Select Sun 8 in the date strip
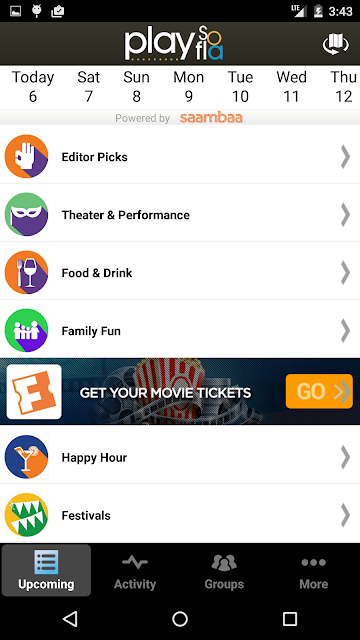 click(x=136, y=87)
